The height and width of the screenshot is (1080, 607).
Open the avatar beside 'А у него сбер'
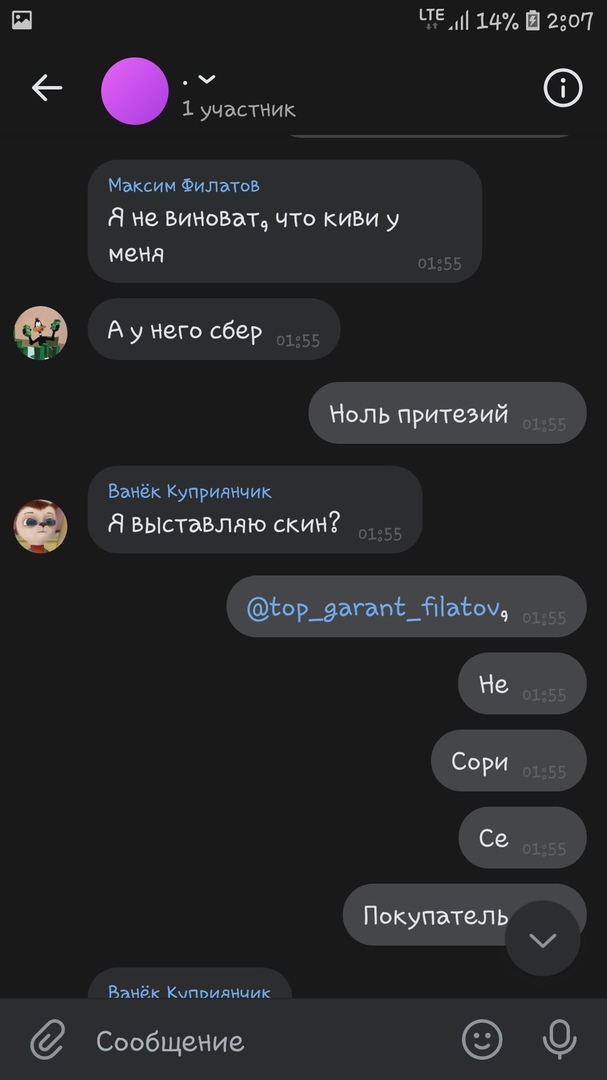point(40,333)
